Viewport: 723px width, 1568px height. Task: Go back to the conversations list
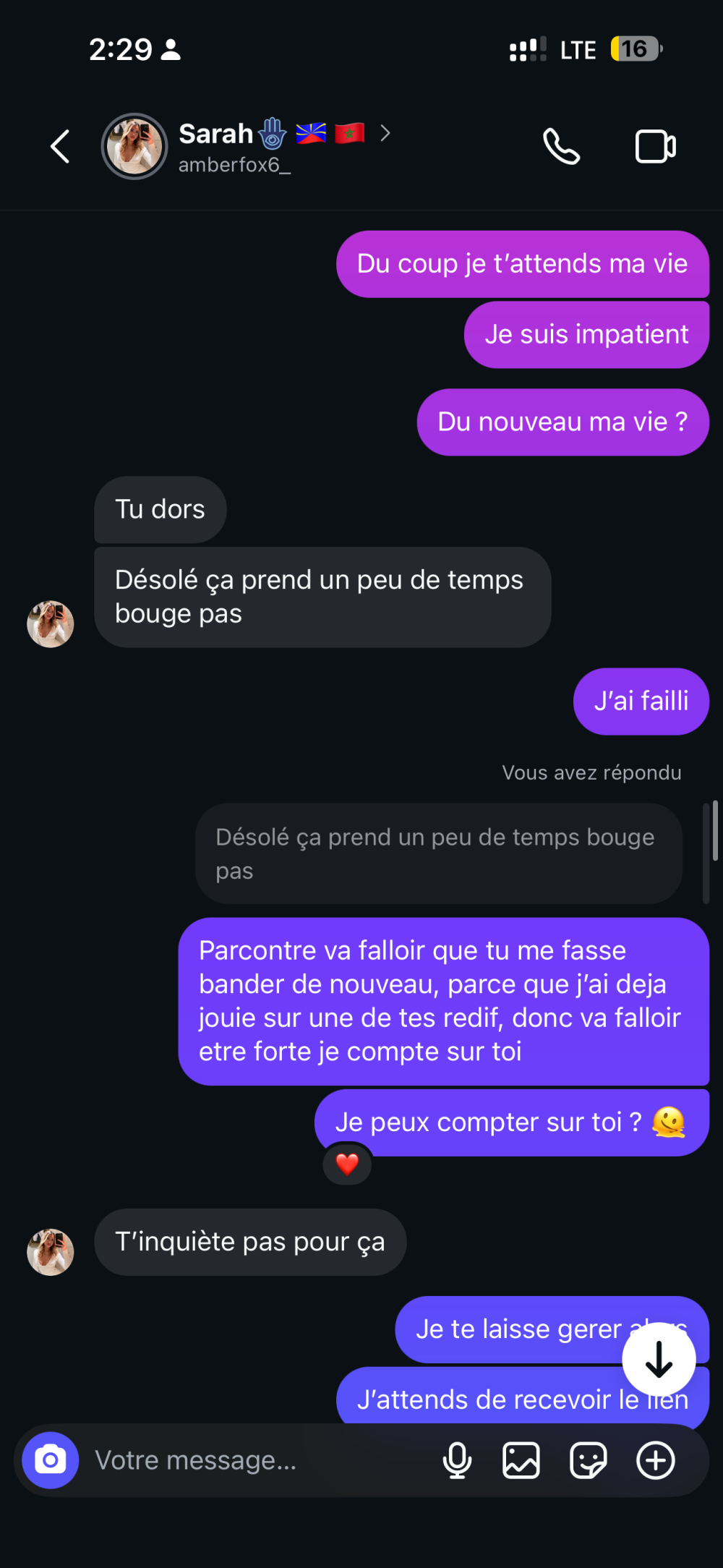point(61,147)
